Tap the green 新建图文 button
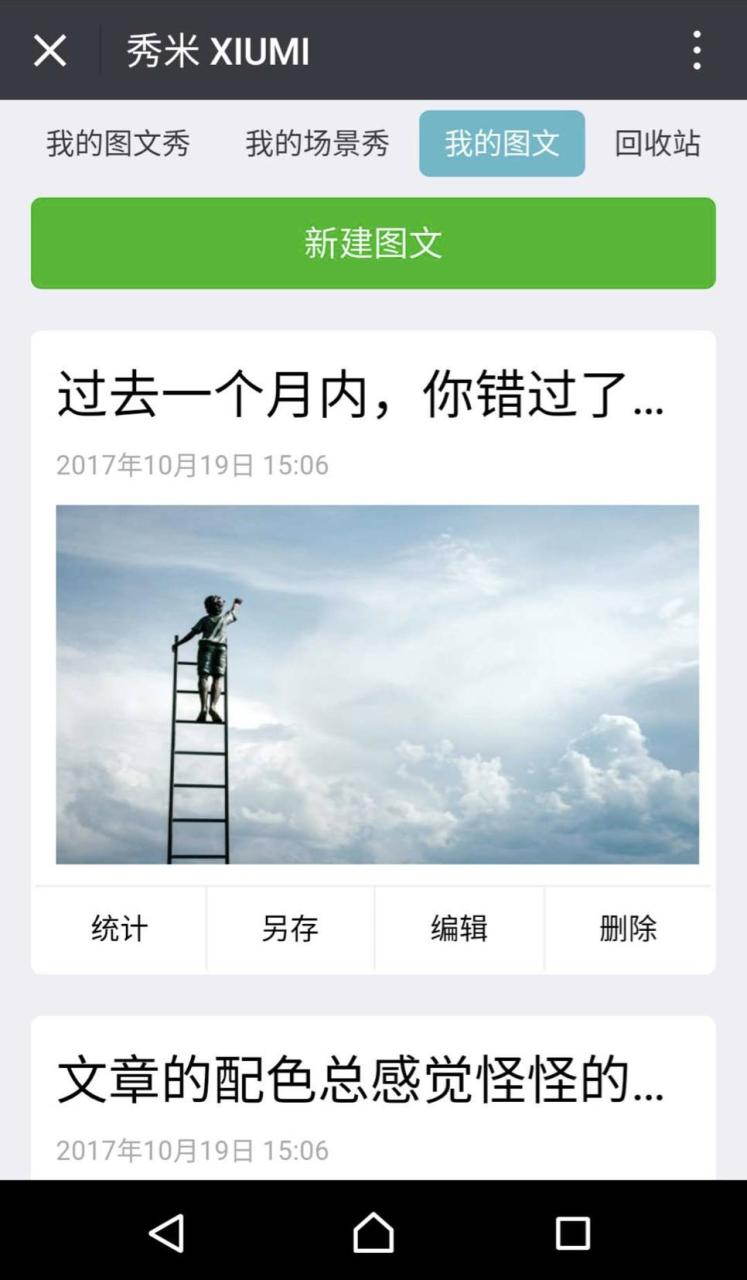 [373, 243]
